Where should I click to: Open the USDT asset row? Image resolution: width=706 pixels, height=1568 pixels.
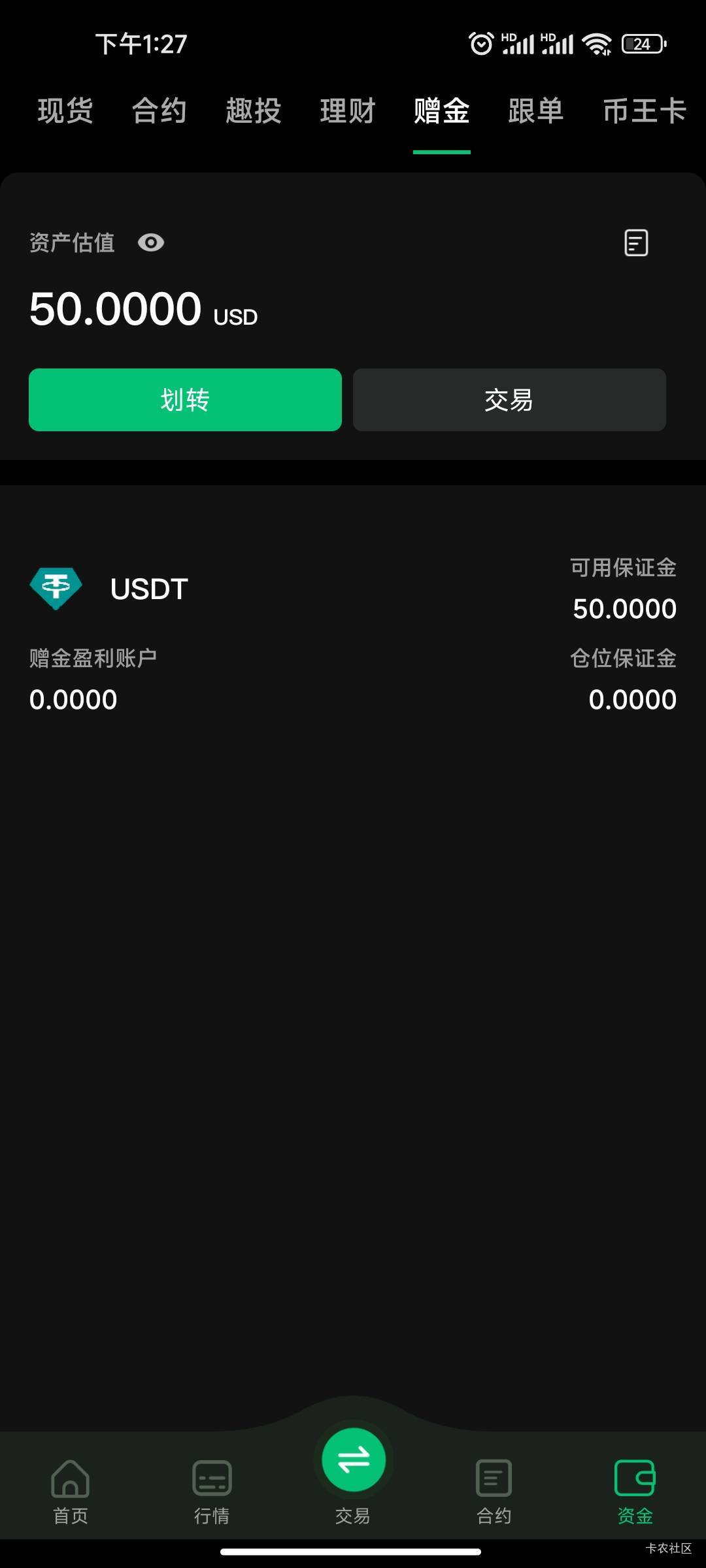tap(353, 634)
